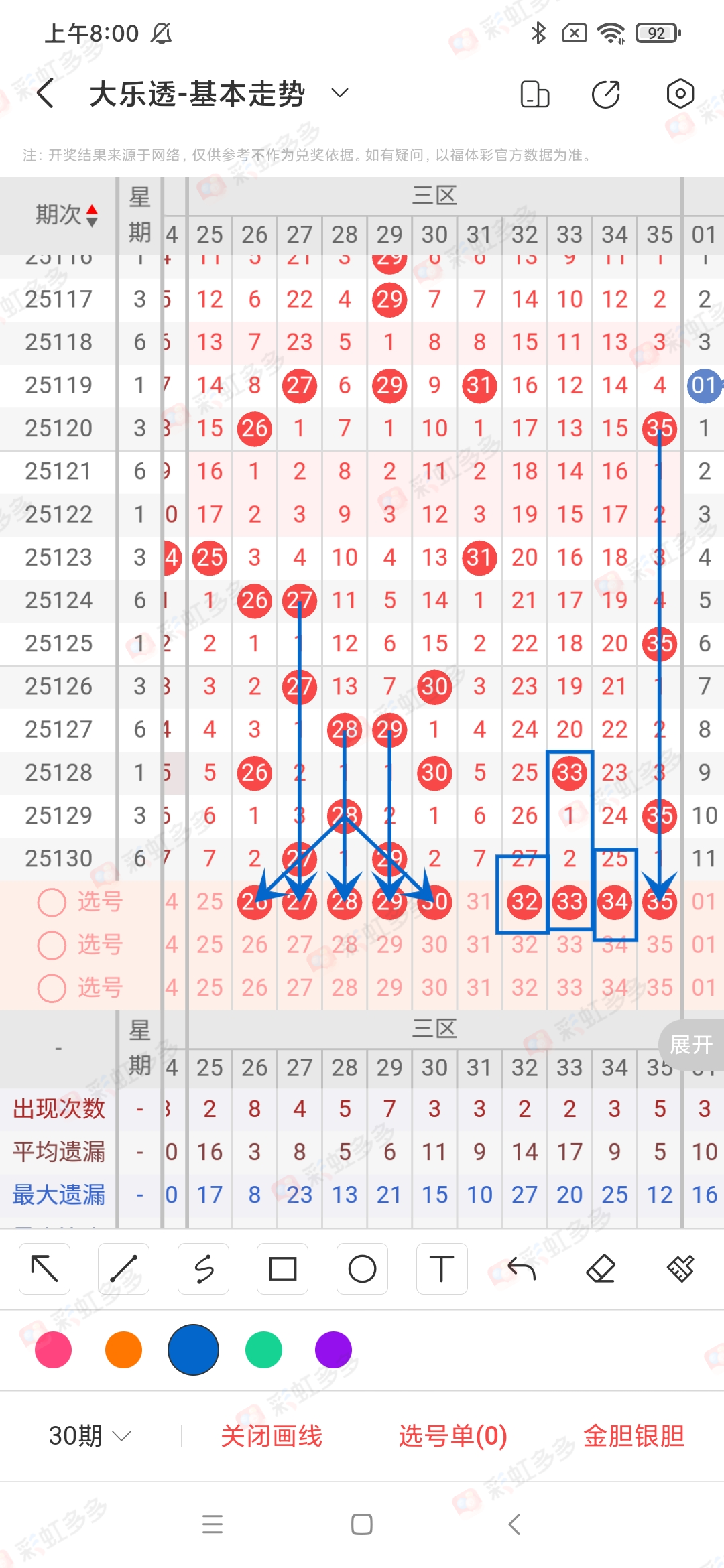This screenshot has height=1568, width=724.
Task: Select the circle drawing tool
Action: tap(362, 1268)
